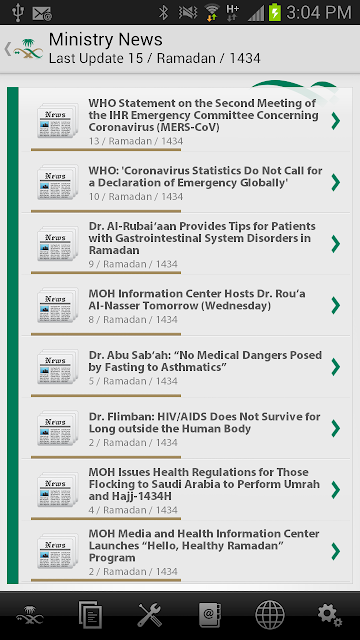Select the tools wrench tab
The height and width of the screenshot is (640, 360).
150,615
